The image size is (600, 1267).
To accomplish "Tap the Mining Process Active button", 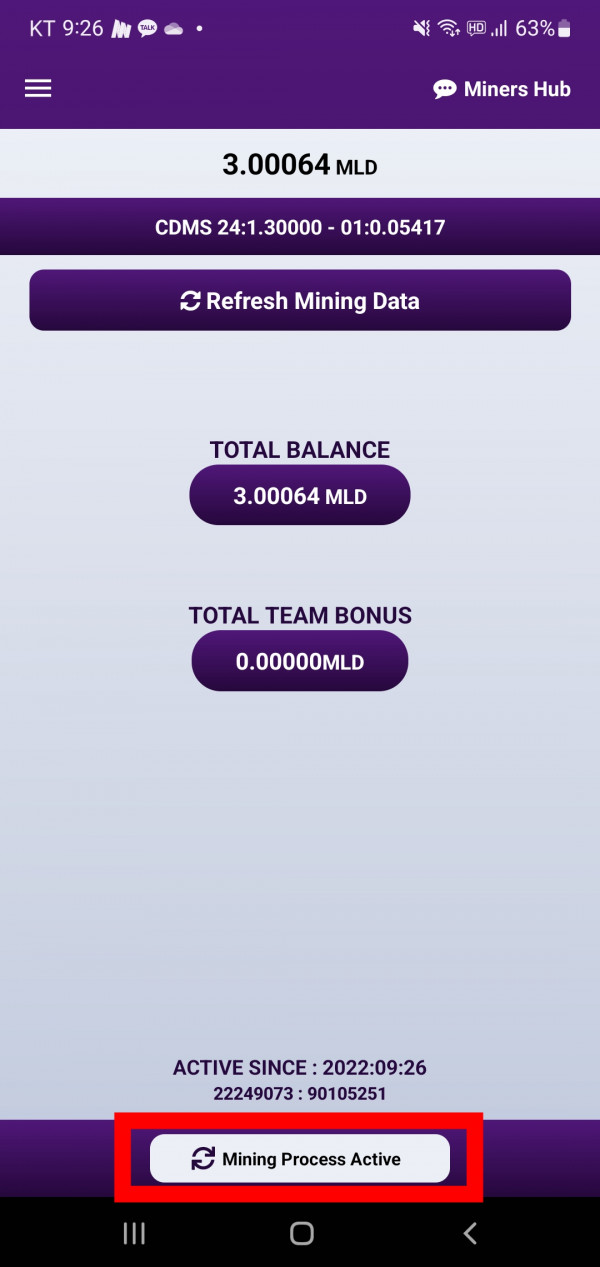I will (x=300, y=1159).
